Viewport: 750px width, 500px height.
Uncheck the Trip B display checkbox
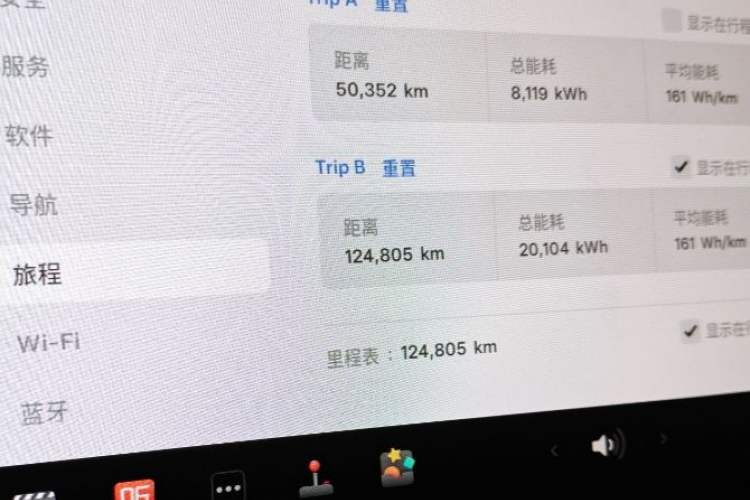[x=681, y=167]
